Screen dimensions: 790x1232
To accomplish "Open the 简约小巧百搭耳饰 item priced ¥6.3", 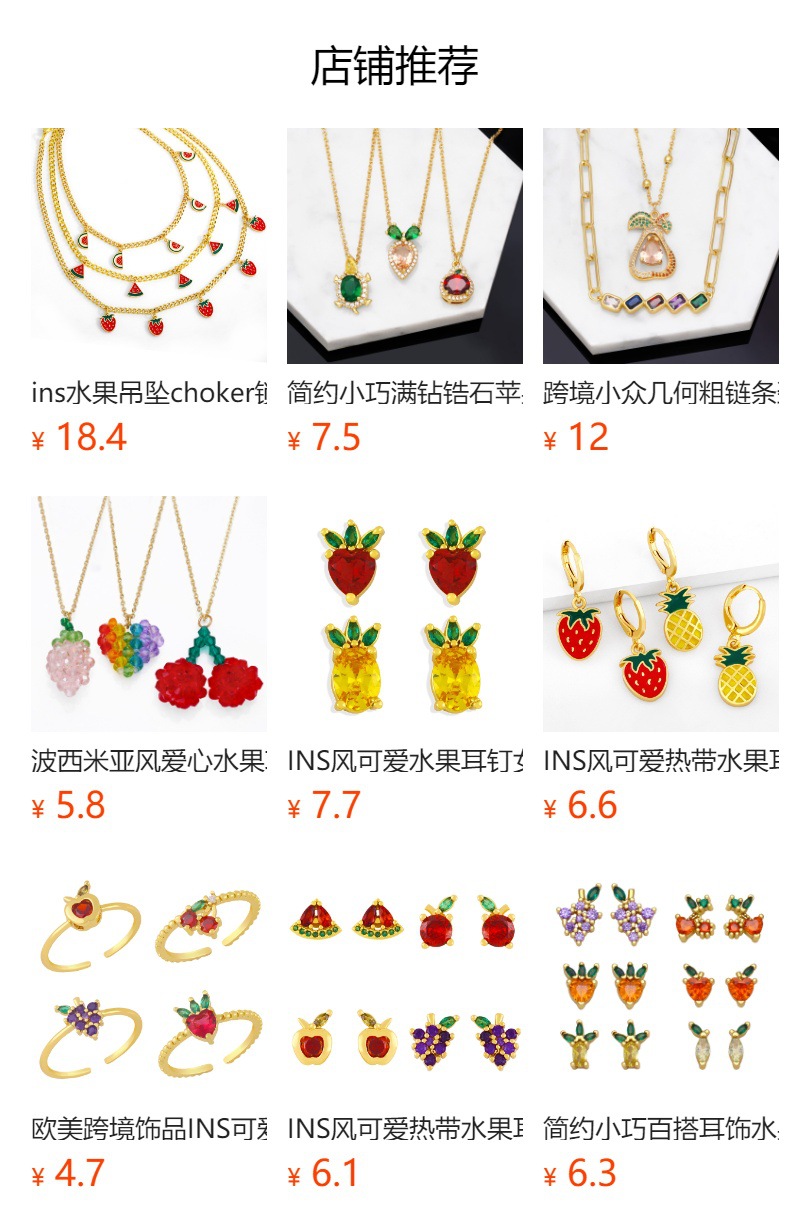I will (660, 982).
